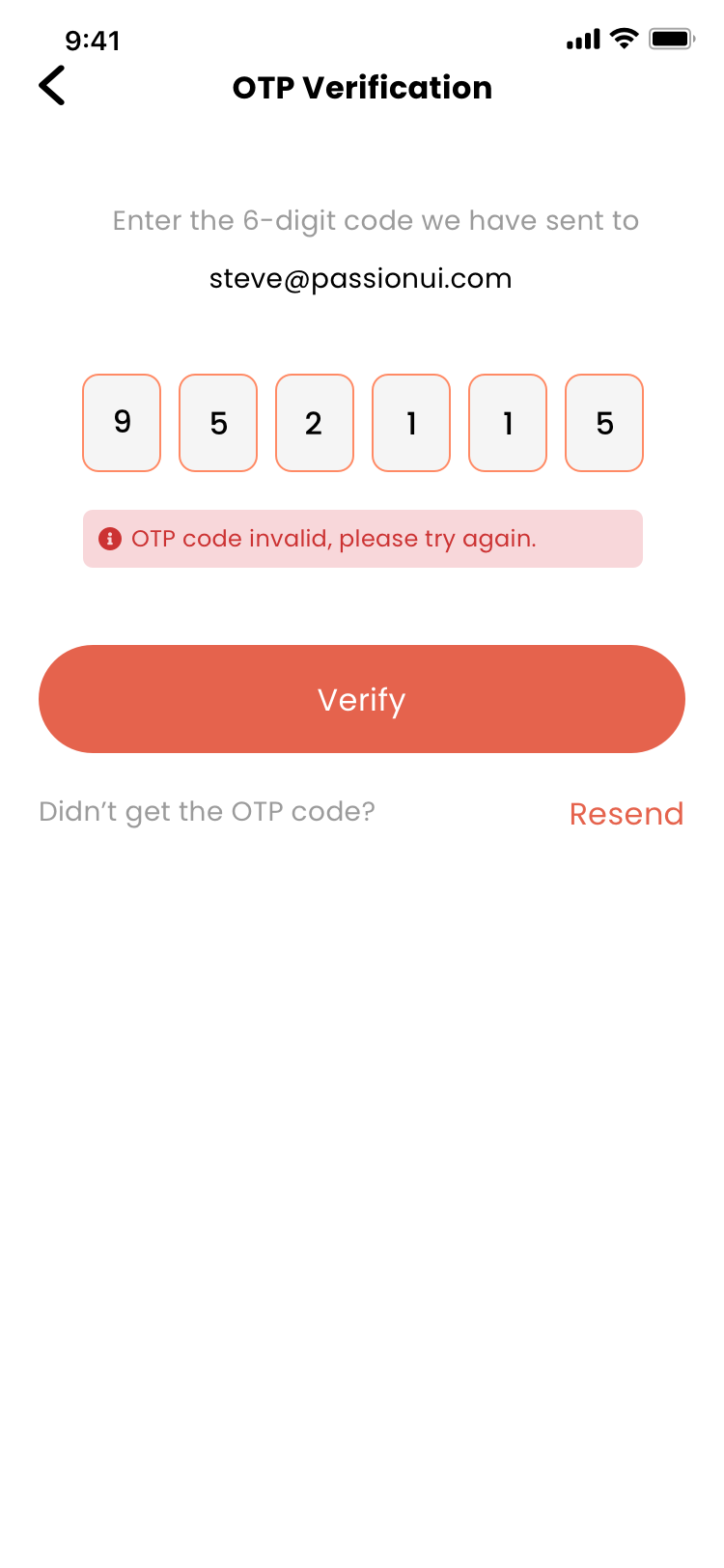The image size is (724, 1568).
Task: Resend the OTP code
Action: [626, 814]
